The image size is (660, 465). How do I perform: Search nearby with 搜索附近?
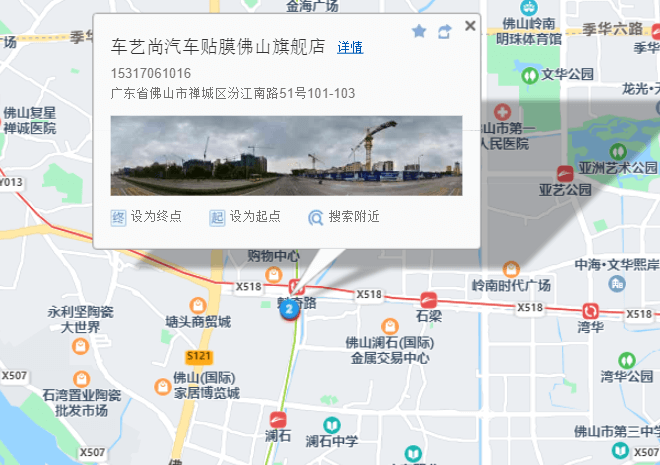point(343,216)
